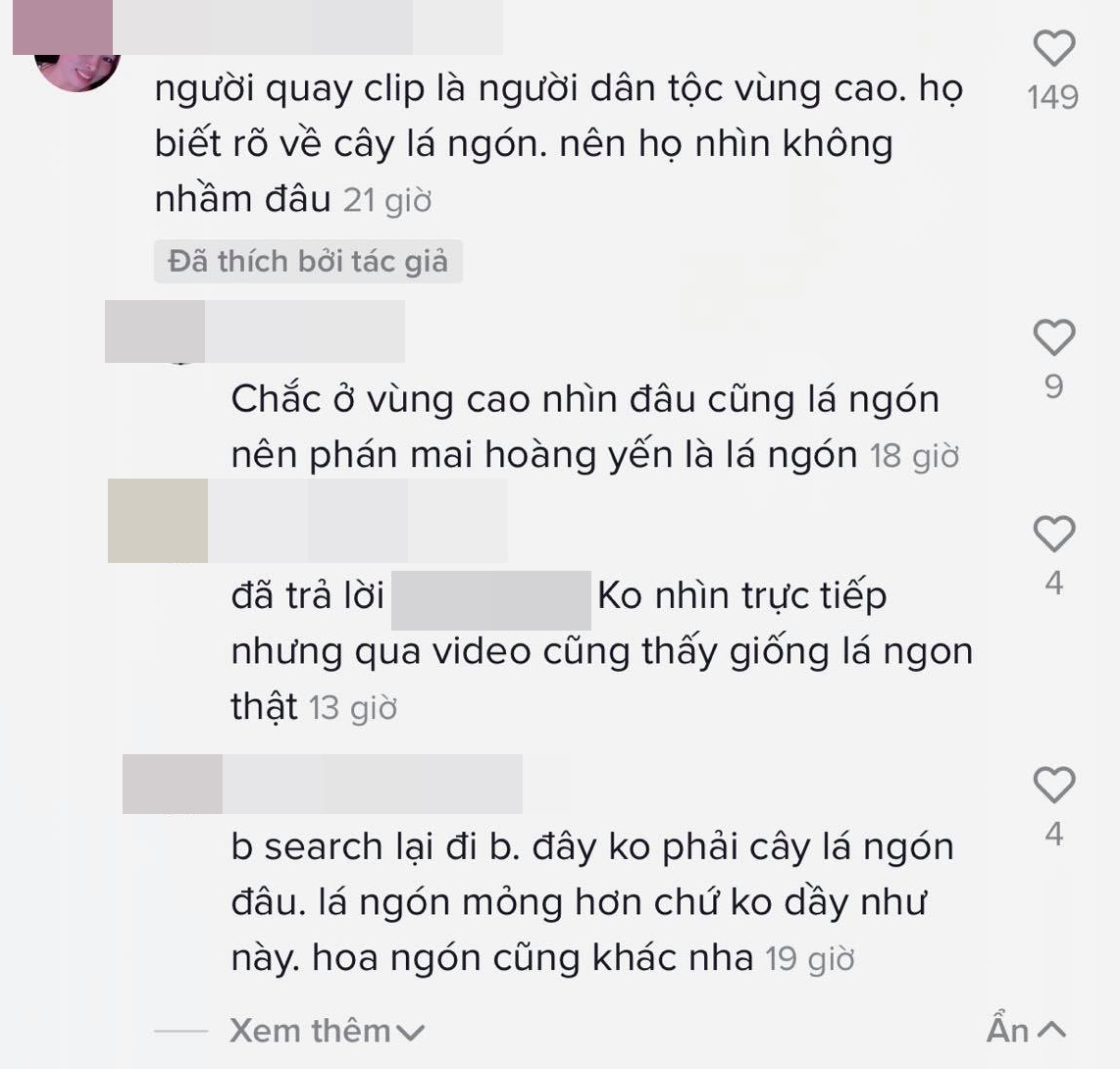
Task: Expand more replies with Xem thêm
Action: point(327,1031)
